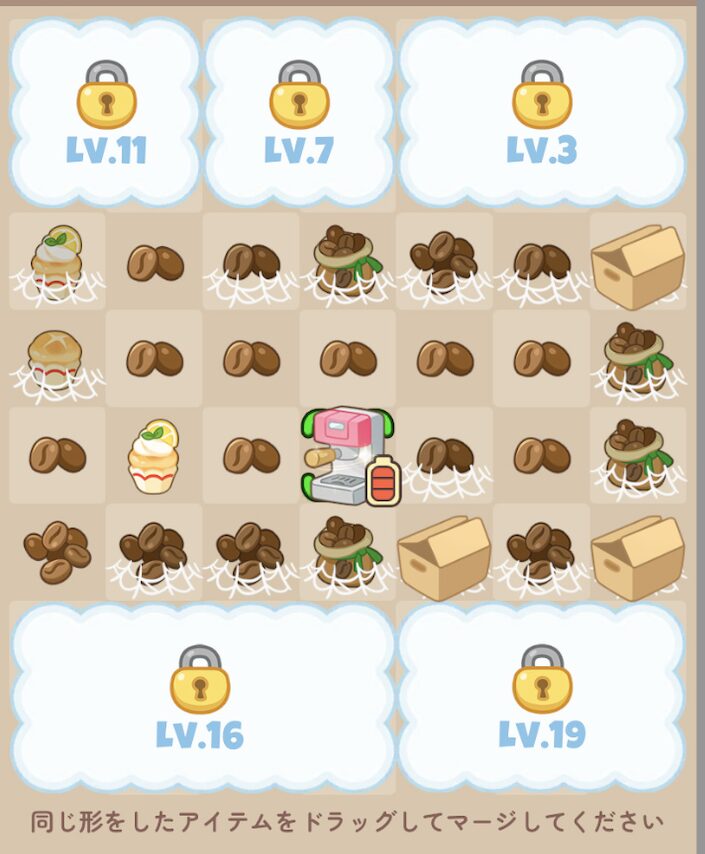Select the lemon cupcake without cobweb
705x854 pixels.
(153, 456)
